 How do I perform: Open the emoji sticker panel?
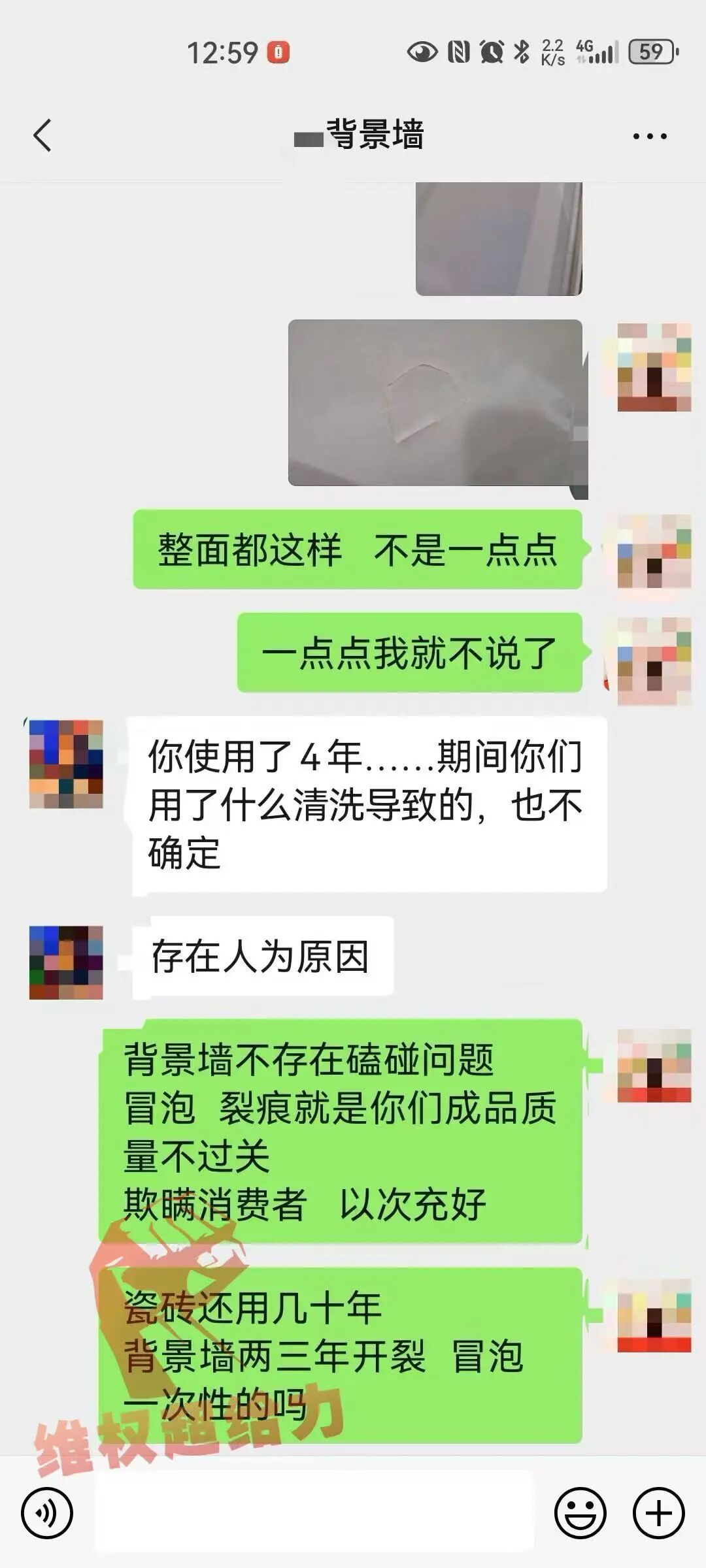(x=580, y=1512)
